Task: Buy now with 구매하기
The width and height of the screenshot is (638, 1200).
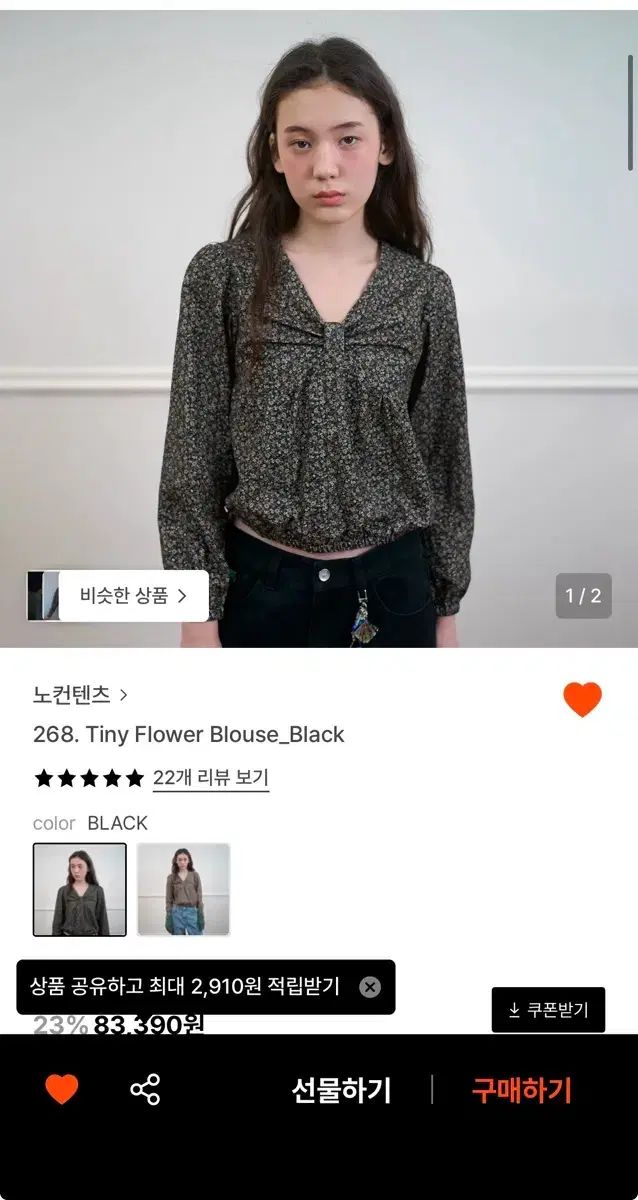Action: (x=522, y=1090)
